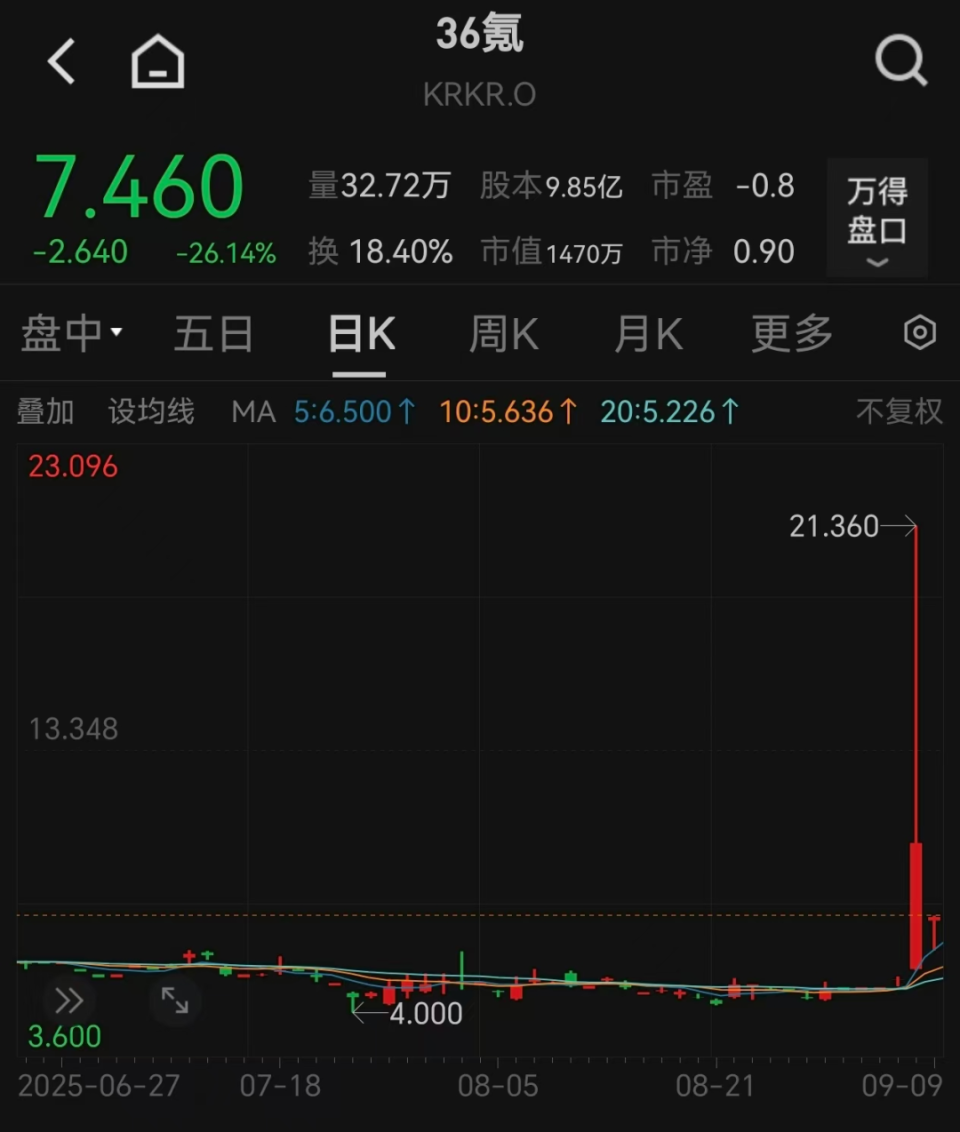
Task: Collapse the 万得盘口 panel chevron
Action: (877, 263)
